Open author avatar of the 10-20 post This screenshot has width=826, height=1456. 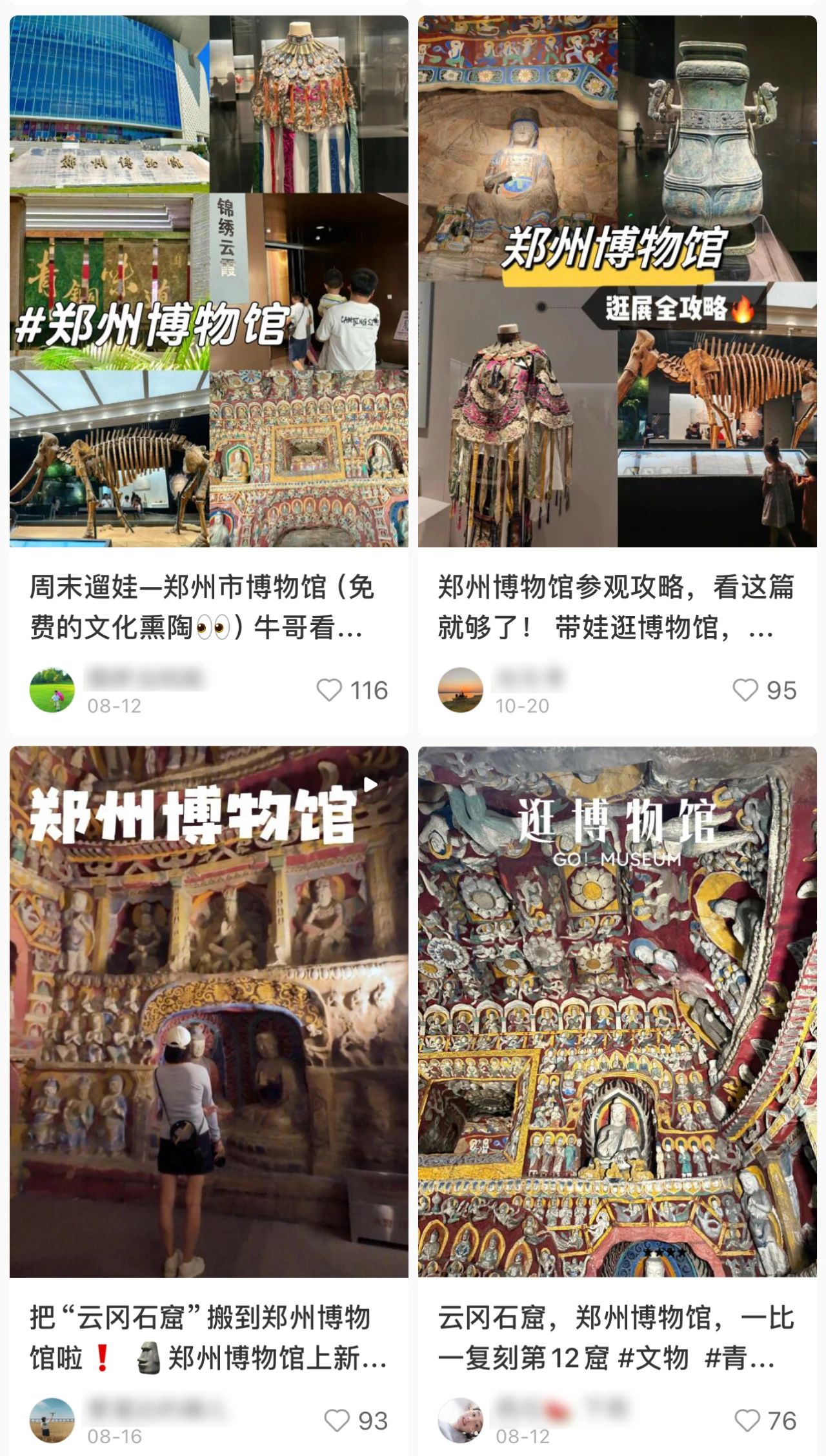tap(460, 690)
